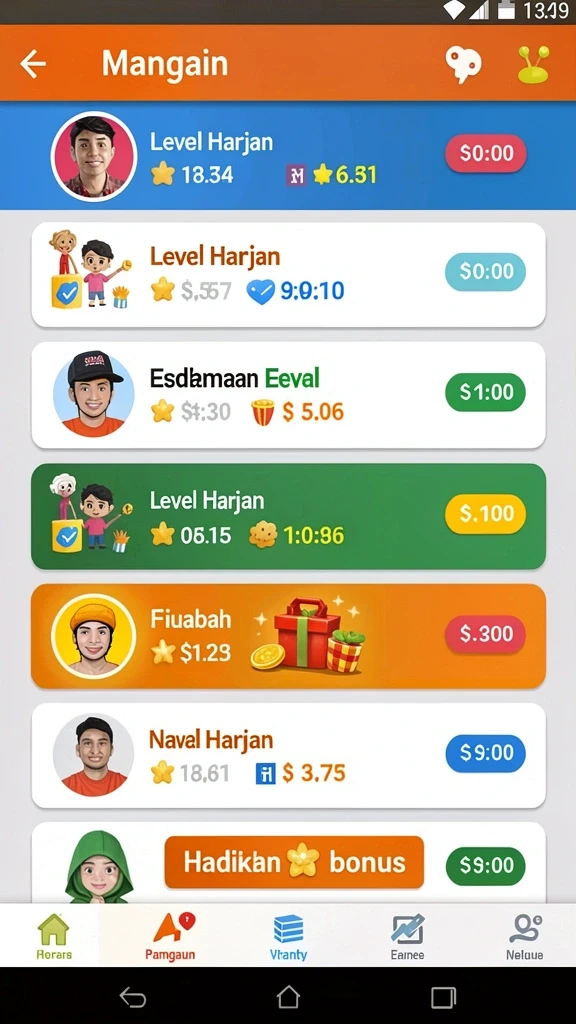Select the yellow $.100 button

click(x=485, y=513)
